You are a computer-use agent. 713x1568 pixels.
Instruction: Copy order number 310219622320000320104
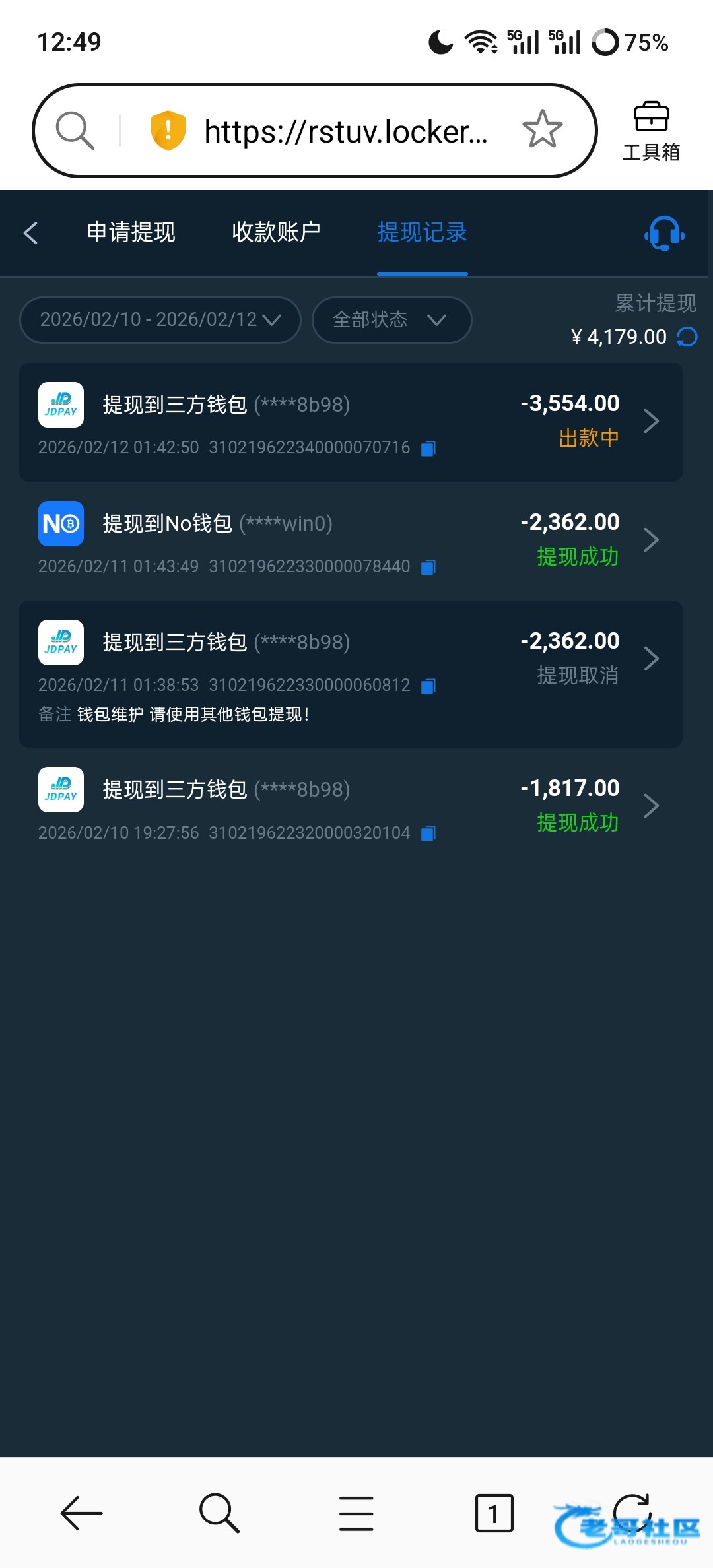(428, 833)
